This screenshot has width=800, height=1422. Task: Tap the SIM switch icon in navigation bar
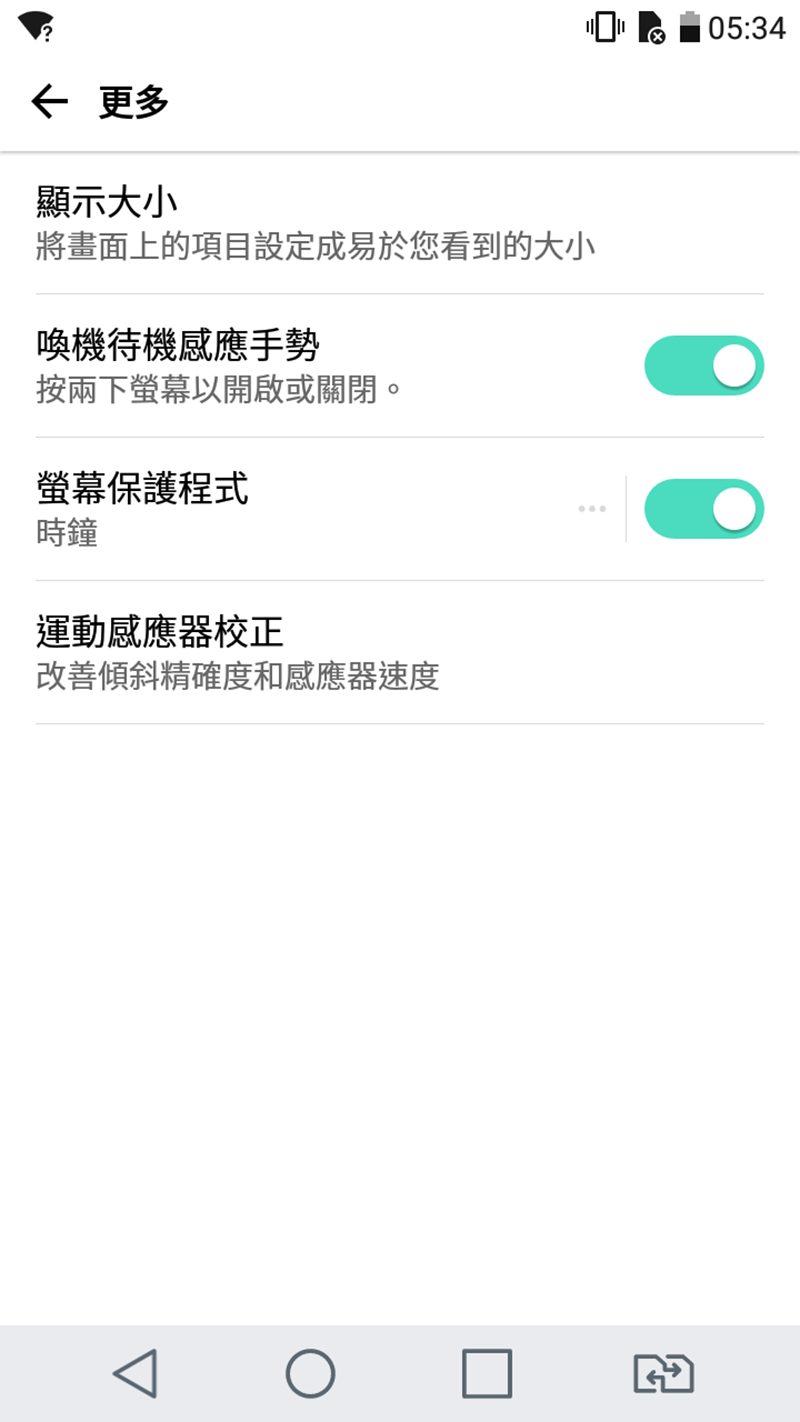pos(664,1373)
